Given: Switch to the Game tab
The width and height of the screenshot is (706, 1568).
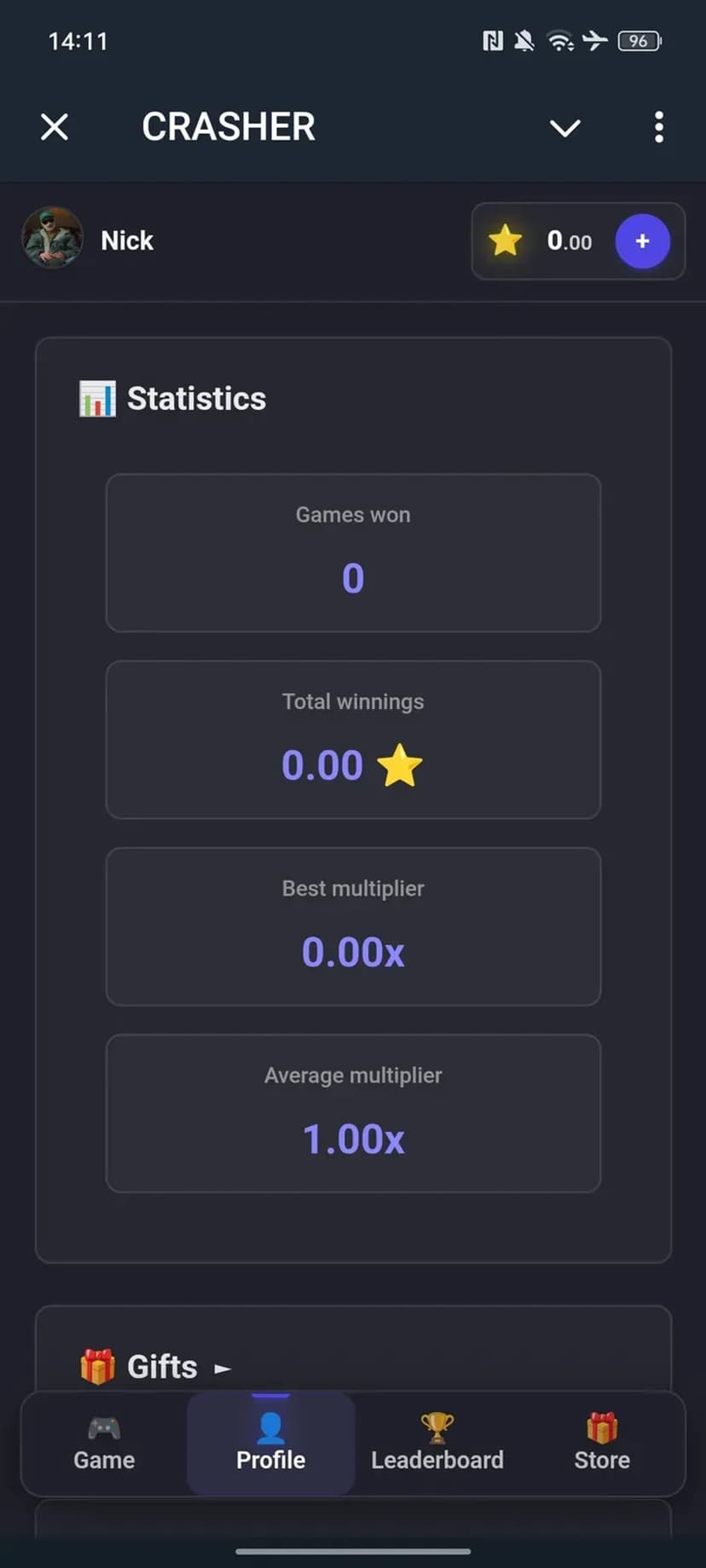Looking at the screenshot, I should click(104, 1444).
